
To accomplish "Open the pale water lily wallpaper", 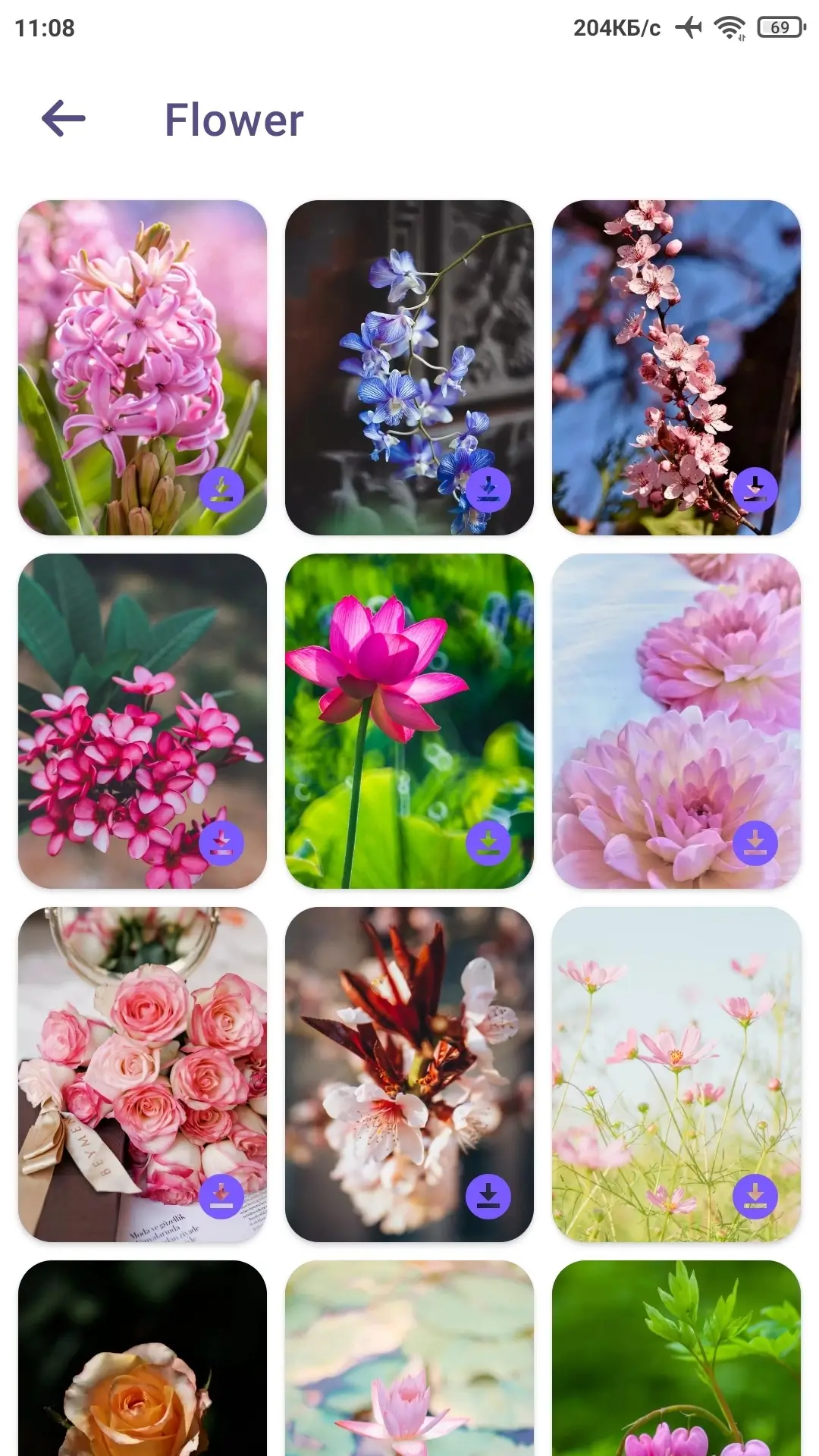I will [x=409, y=1358].
